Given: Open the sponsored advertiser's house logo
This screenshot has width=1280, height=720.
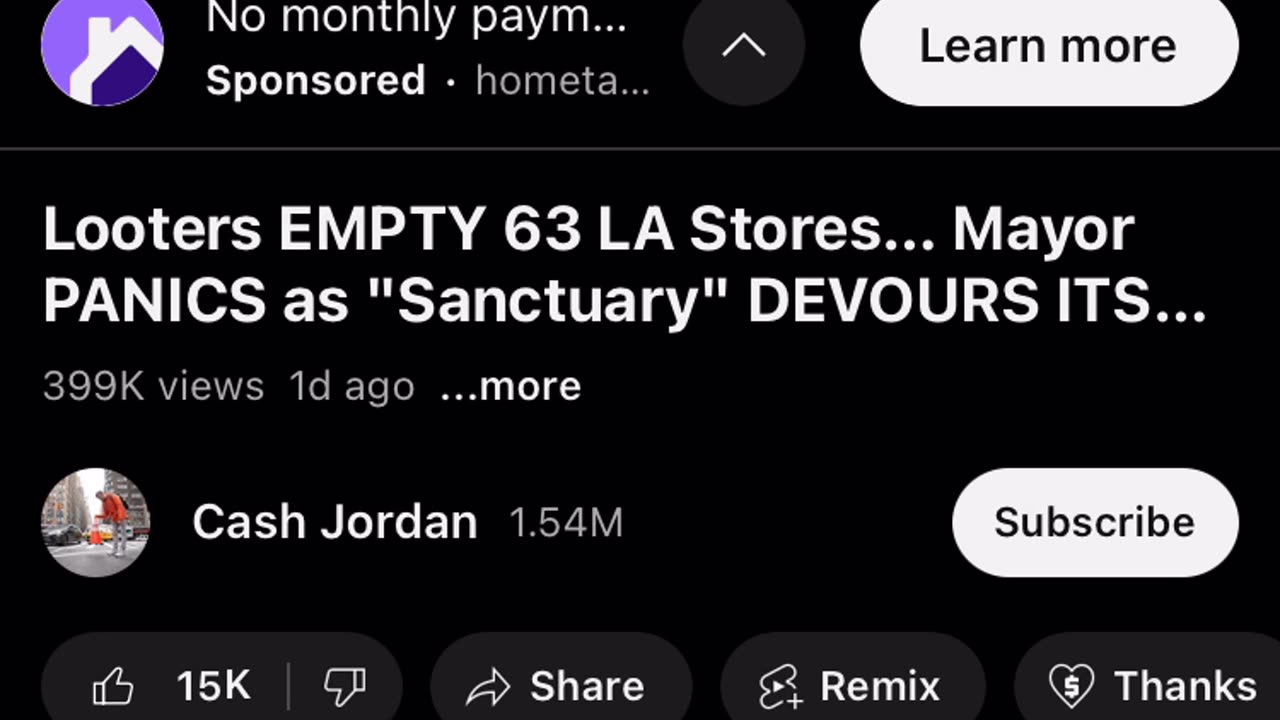Looking at the screenshot, I should (x=102, y=48).
